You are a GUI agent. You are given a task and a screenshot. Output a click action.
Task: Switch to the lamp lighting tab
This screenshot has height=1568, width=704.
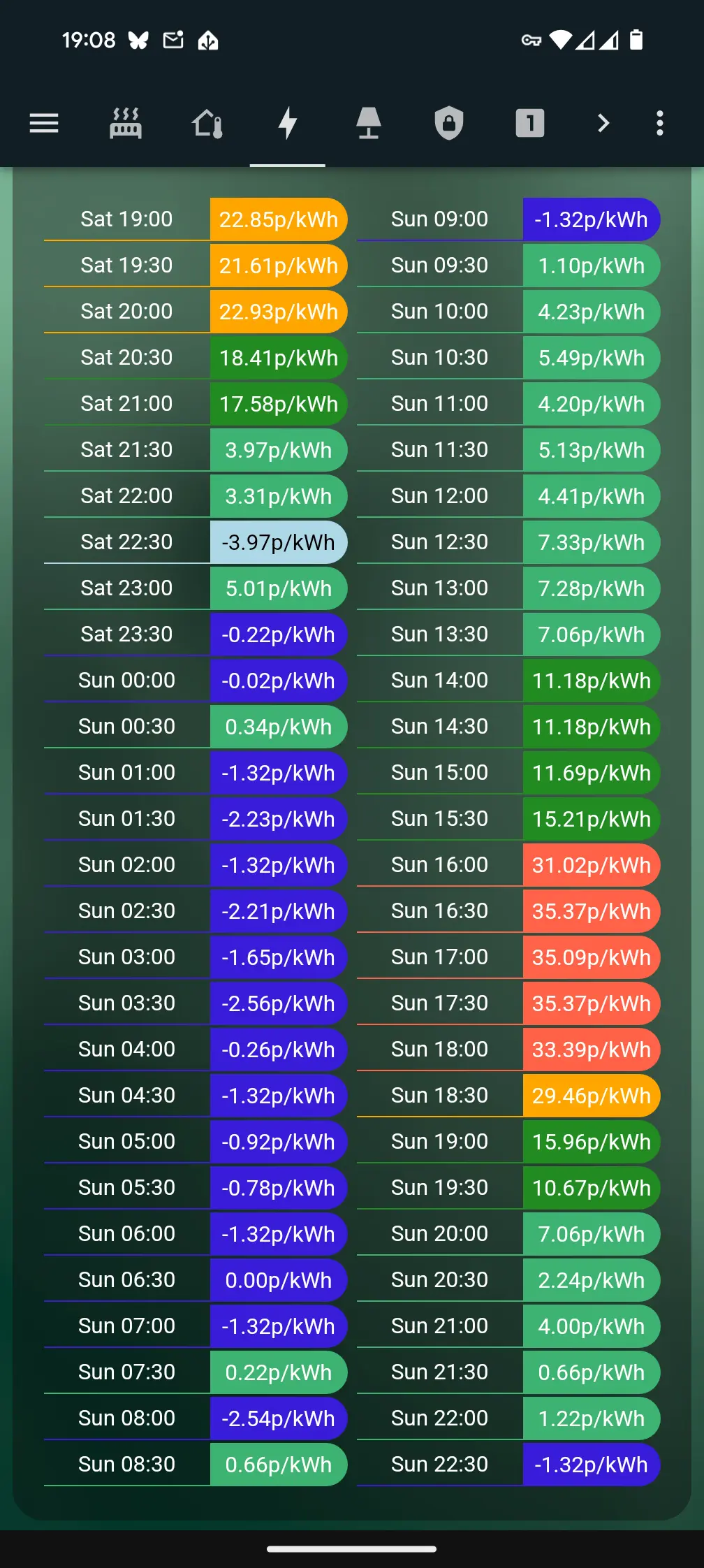(369, 124)
